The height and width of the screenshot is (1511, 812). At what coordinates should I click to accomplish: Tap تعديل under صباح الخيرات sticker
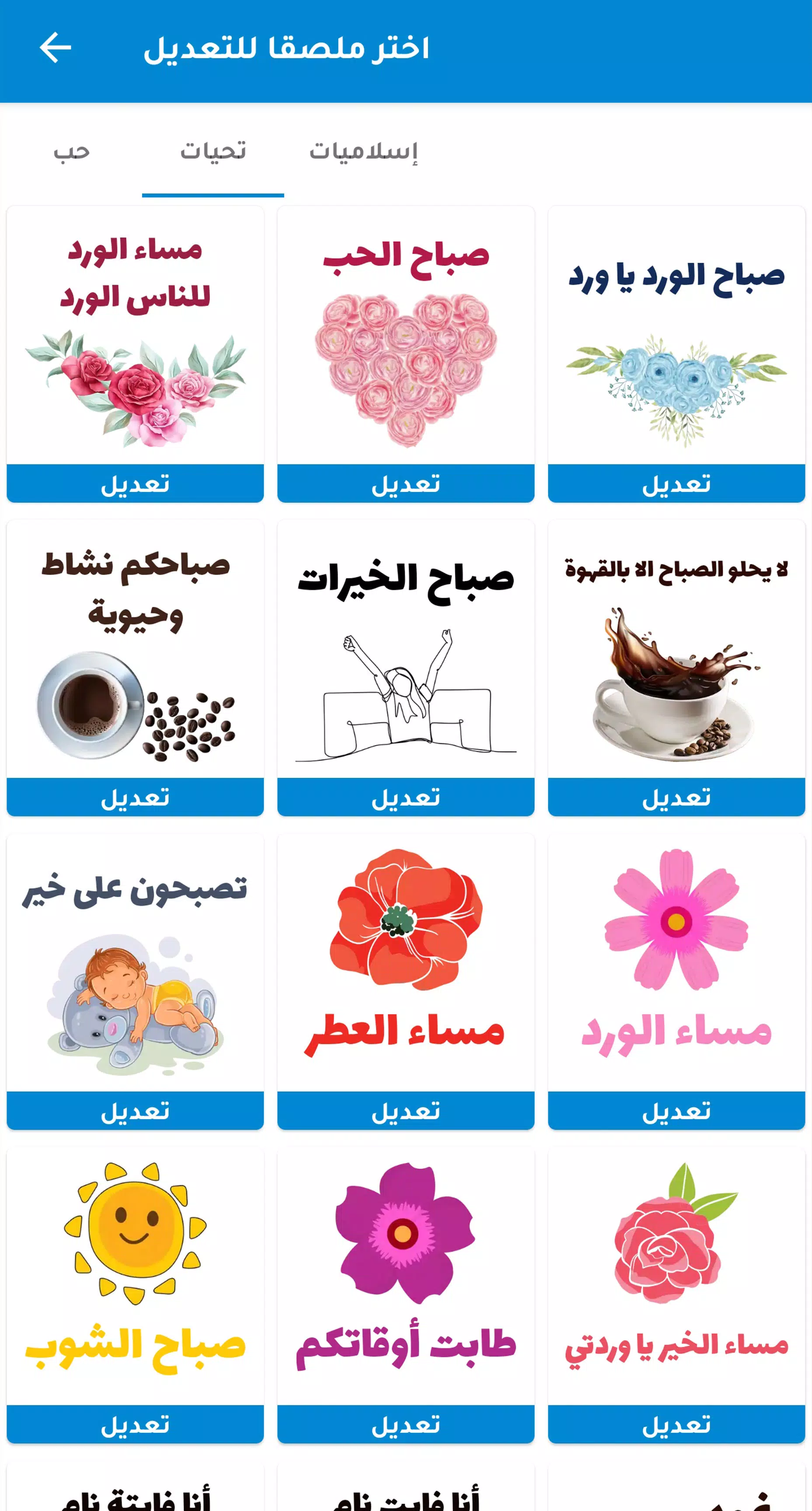pyautogui.click(x=406, y=797)
